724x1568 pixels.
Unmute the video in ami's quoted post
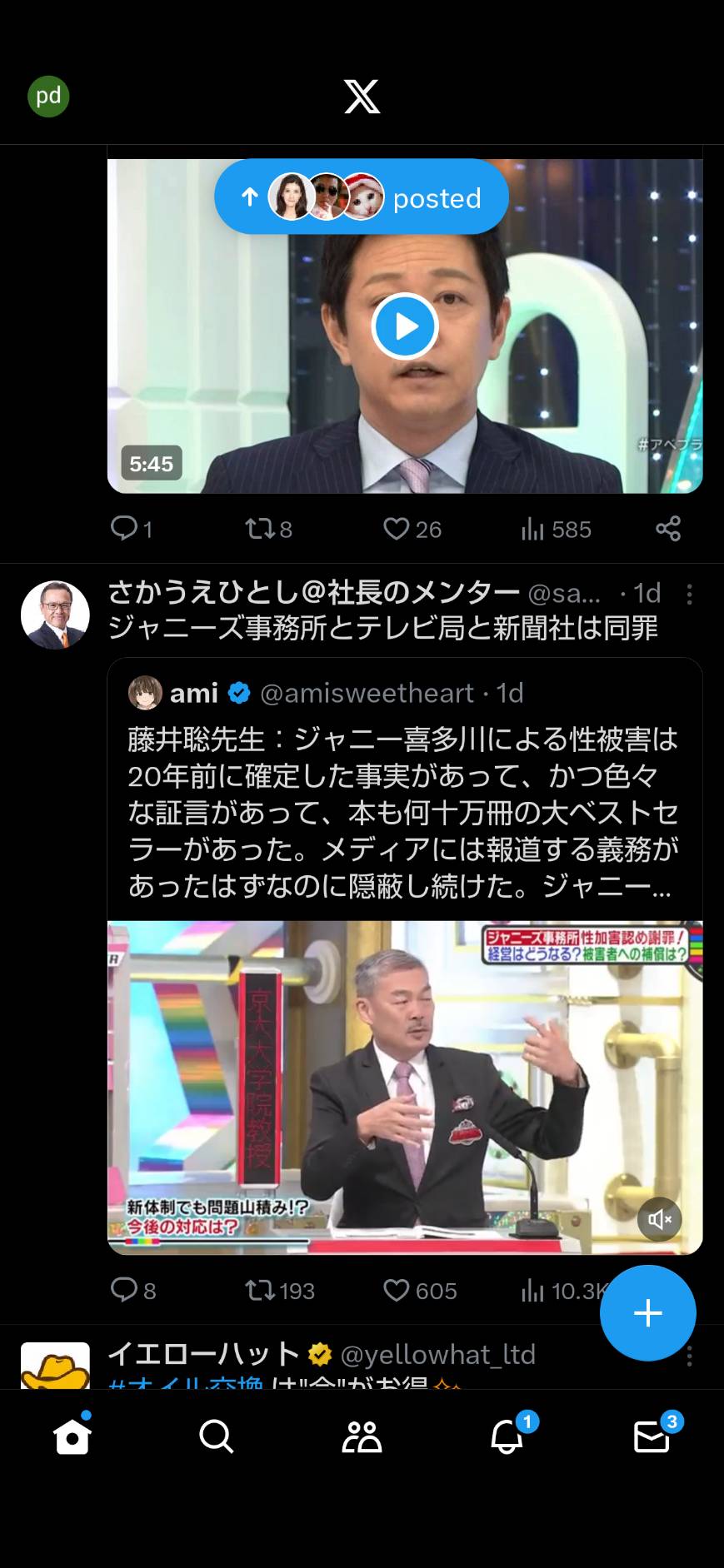pos(660,1220)
